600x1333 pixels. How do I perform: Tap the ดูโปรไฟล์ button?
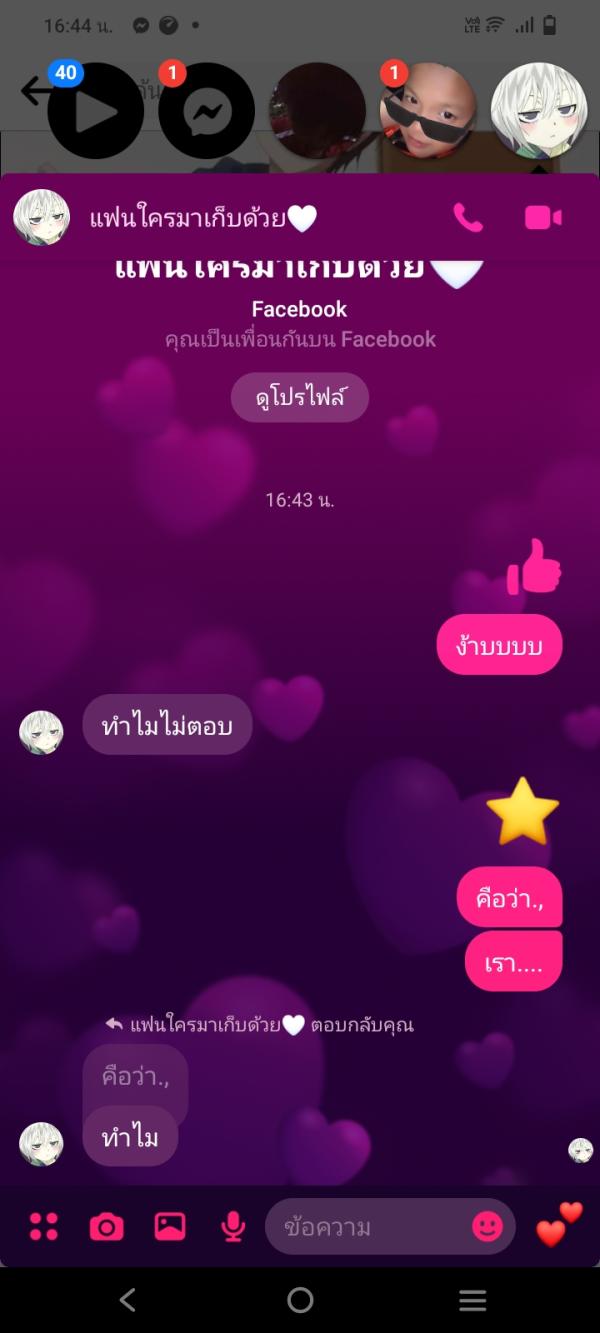coord(300,398)
